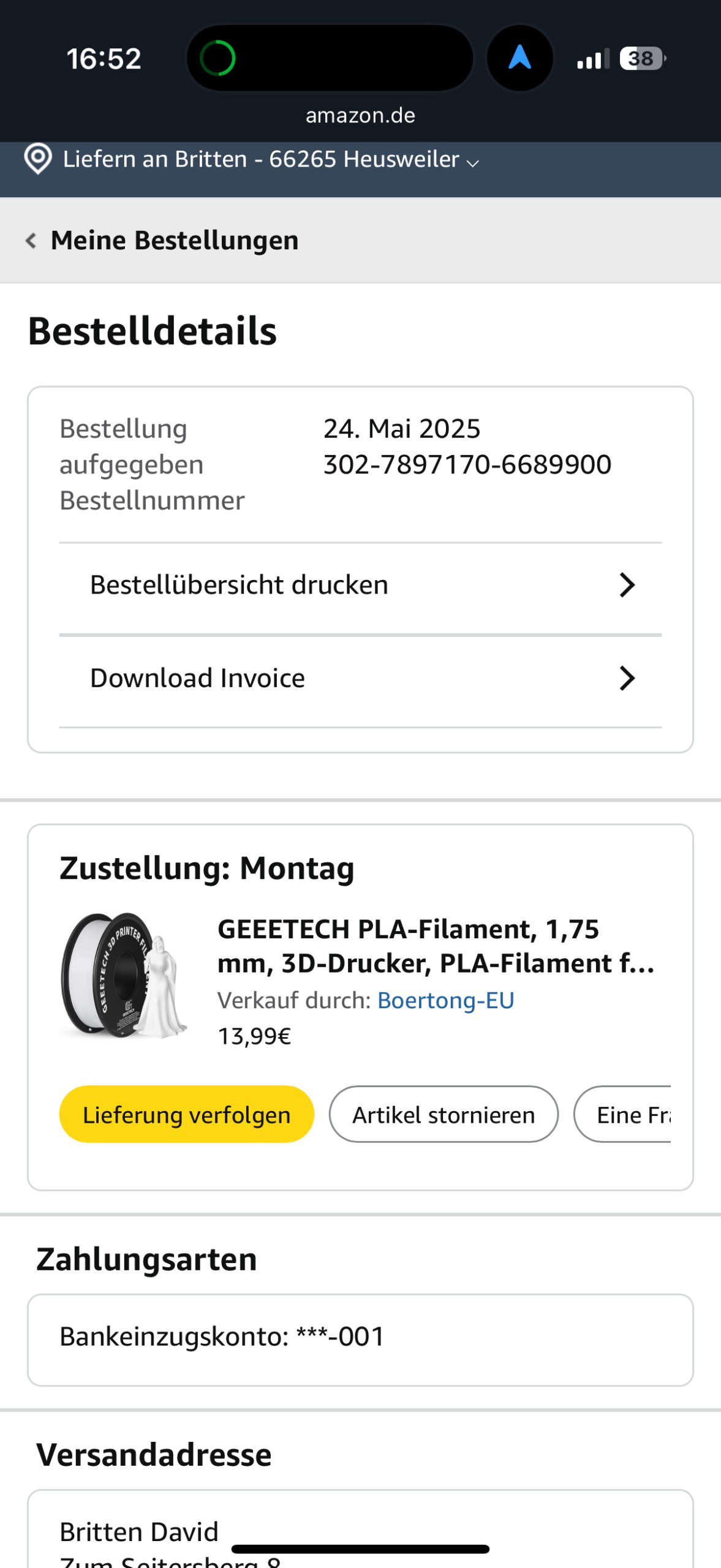Tap the amazon.de address bar

[360, 115]
